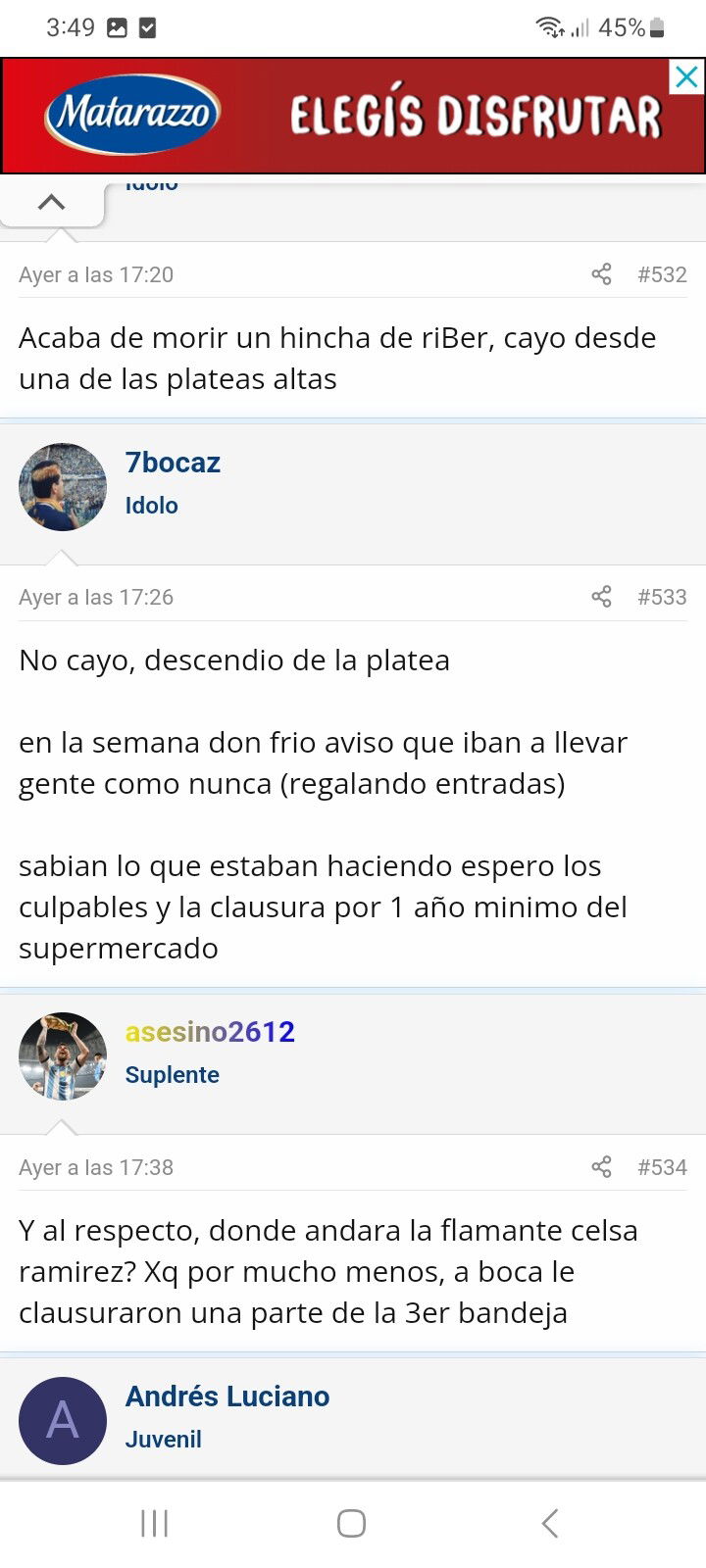View Andrés Luciano's letter avatar
Image resolution: width=706 pixels, height=1568 pixels.
coord(63,1421)
